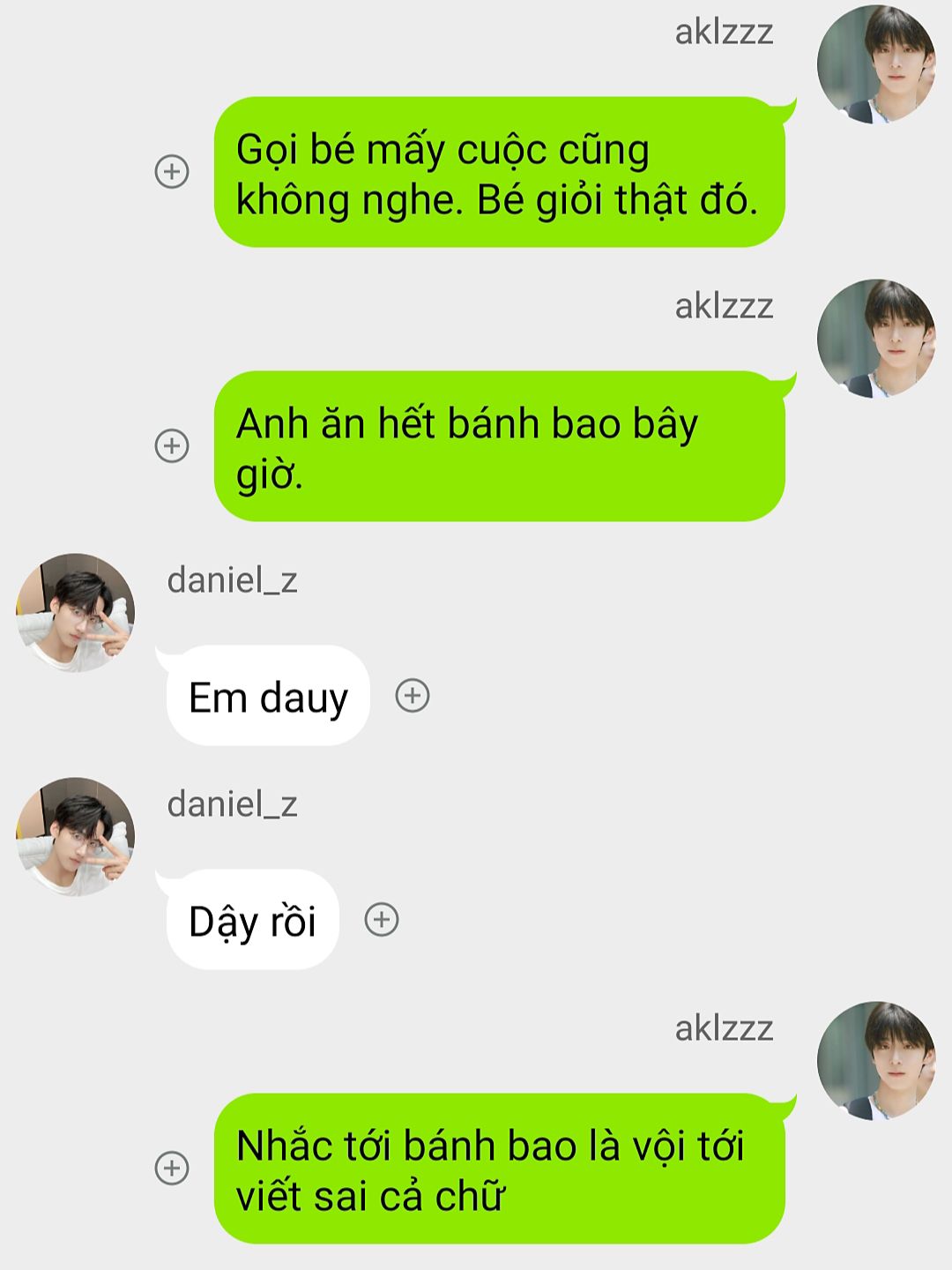Tap plus icon beside "Gọi bé mấy cuộc" message
This screenshot has width=952, height=1270.
tap(172, 171)
